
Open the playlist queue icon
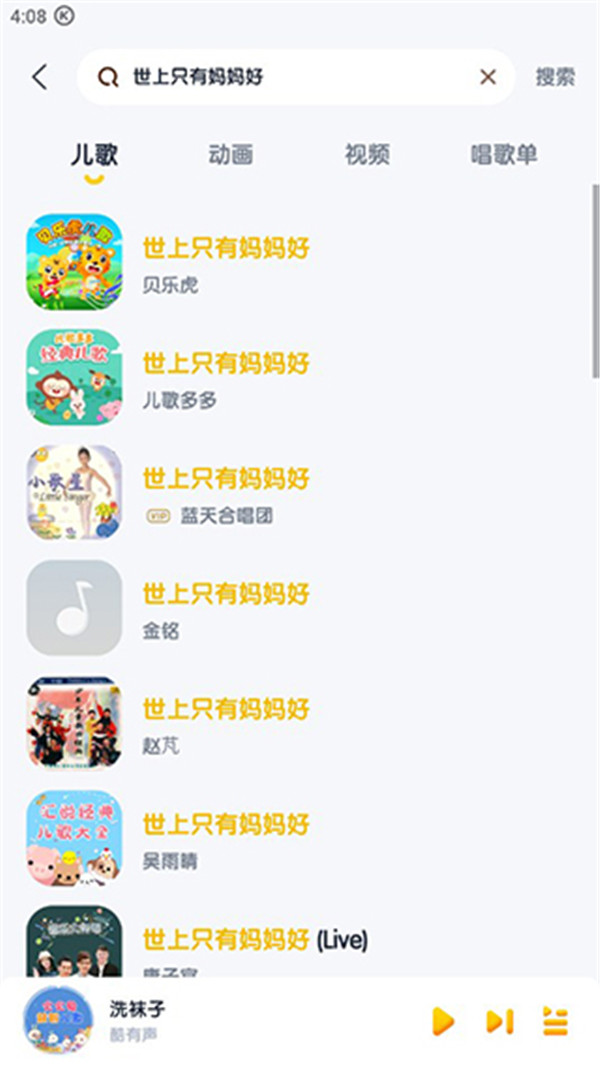[x=555, y=1021]
